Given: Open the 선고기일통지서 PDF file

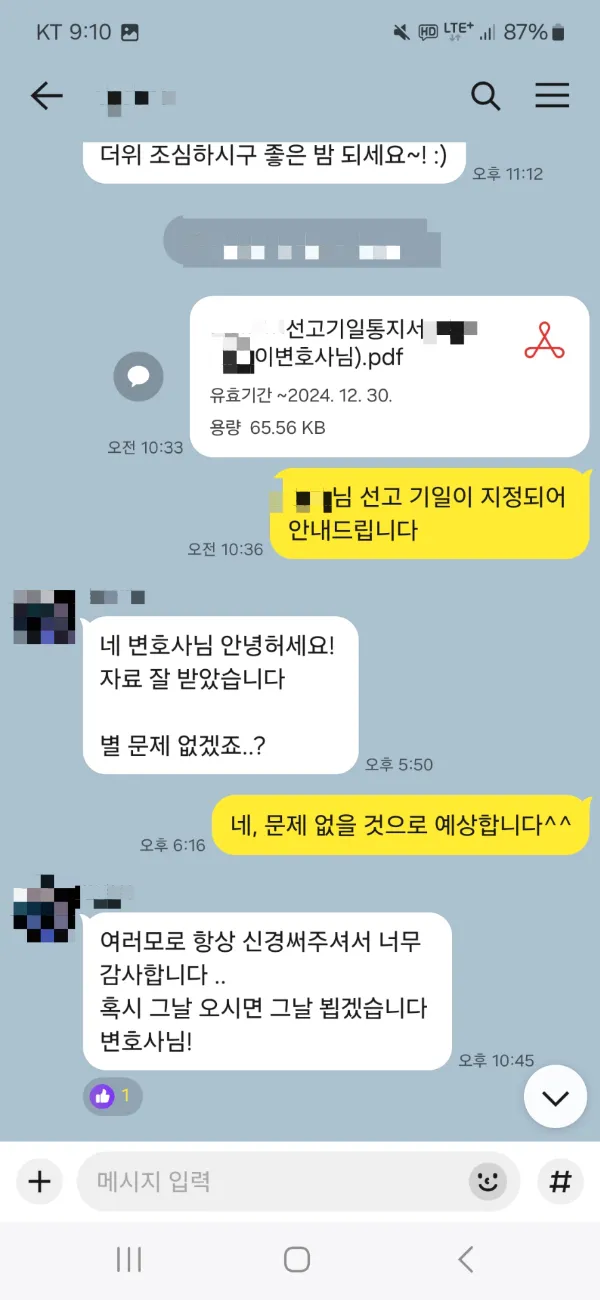Looking at the screenshot, I should tap(389, 376).
